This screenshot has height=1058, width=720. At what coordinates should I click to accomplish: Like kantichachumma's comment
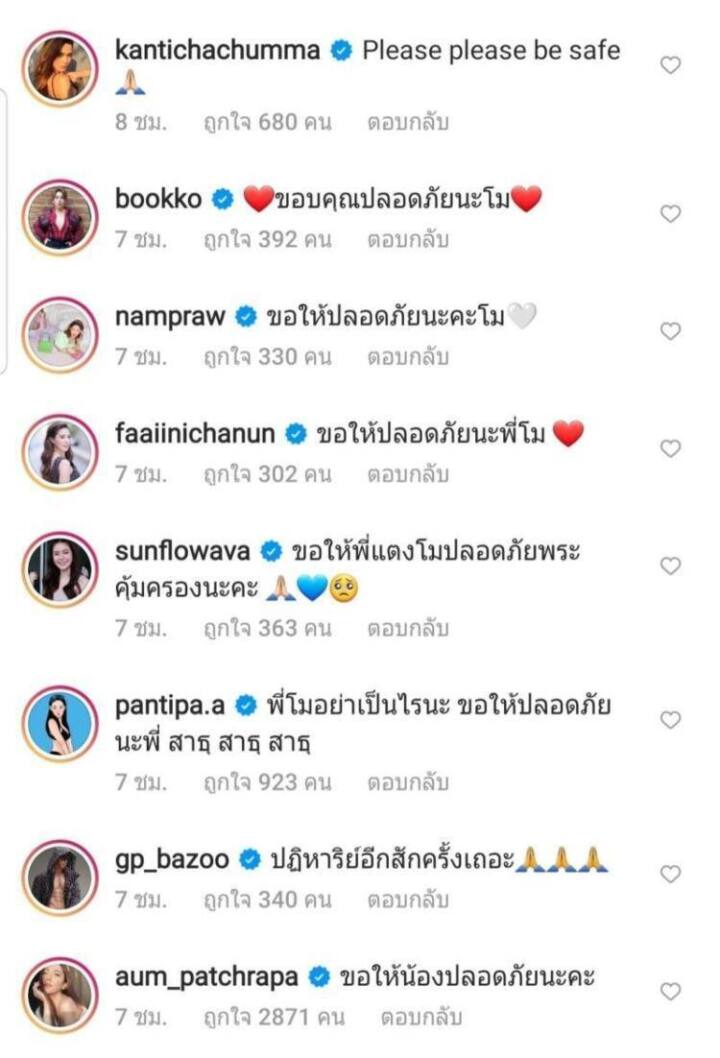tap(671, 65)
